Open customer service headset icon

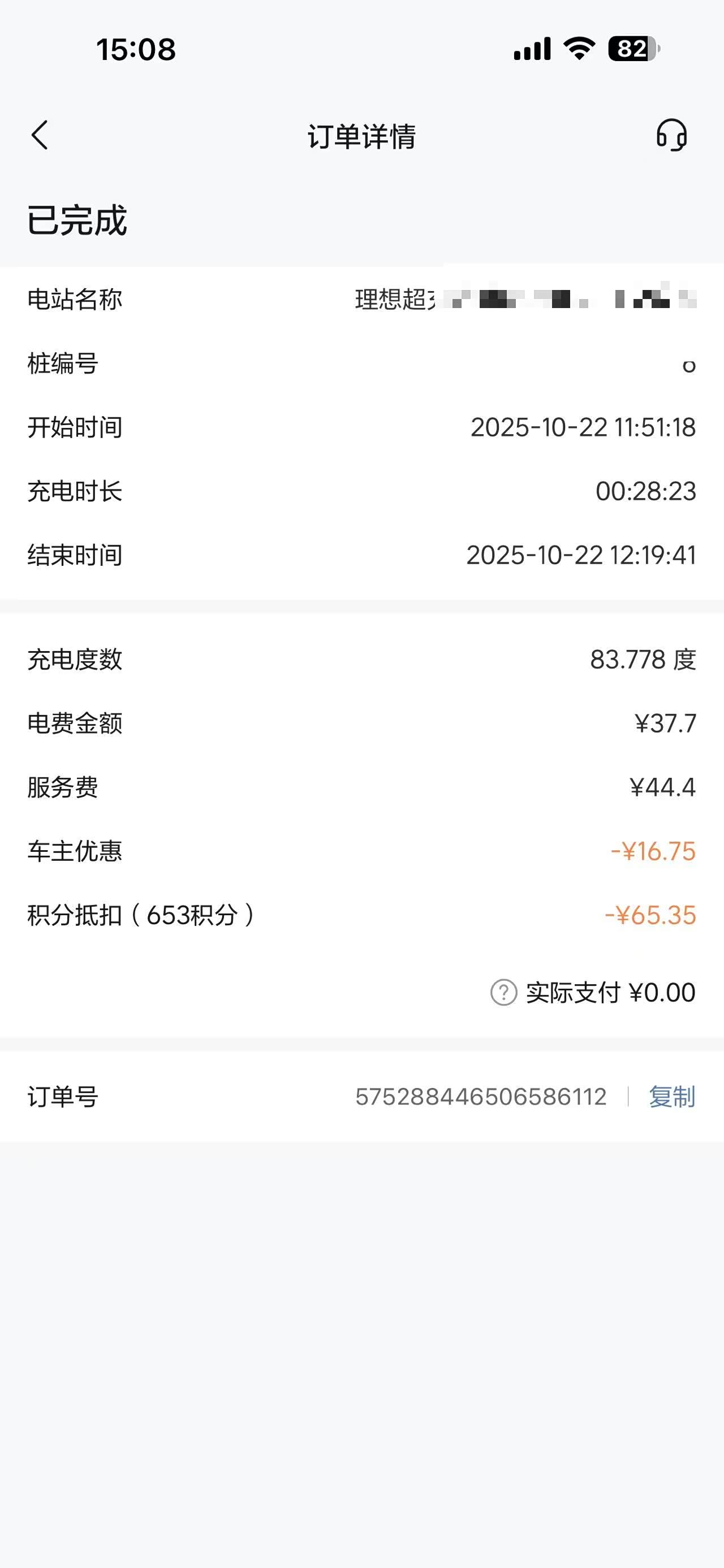671,135
